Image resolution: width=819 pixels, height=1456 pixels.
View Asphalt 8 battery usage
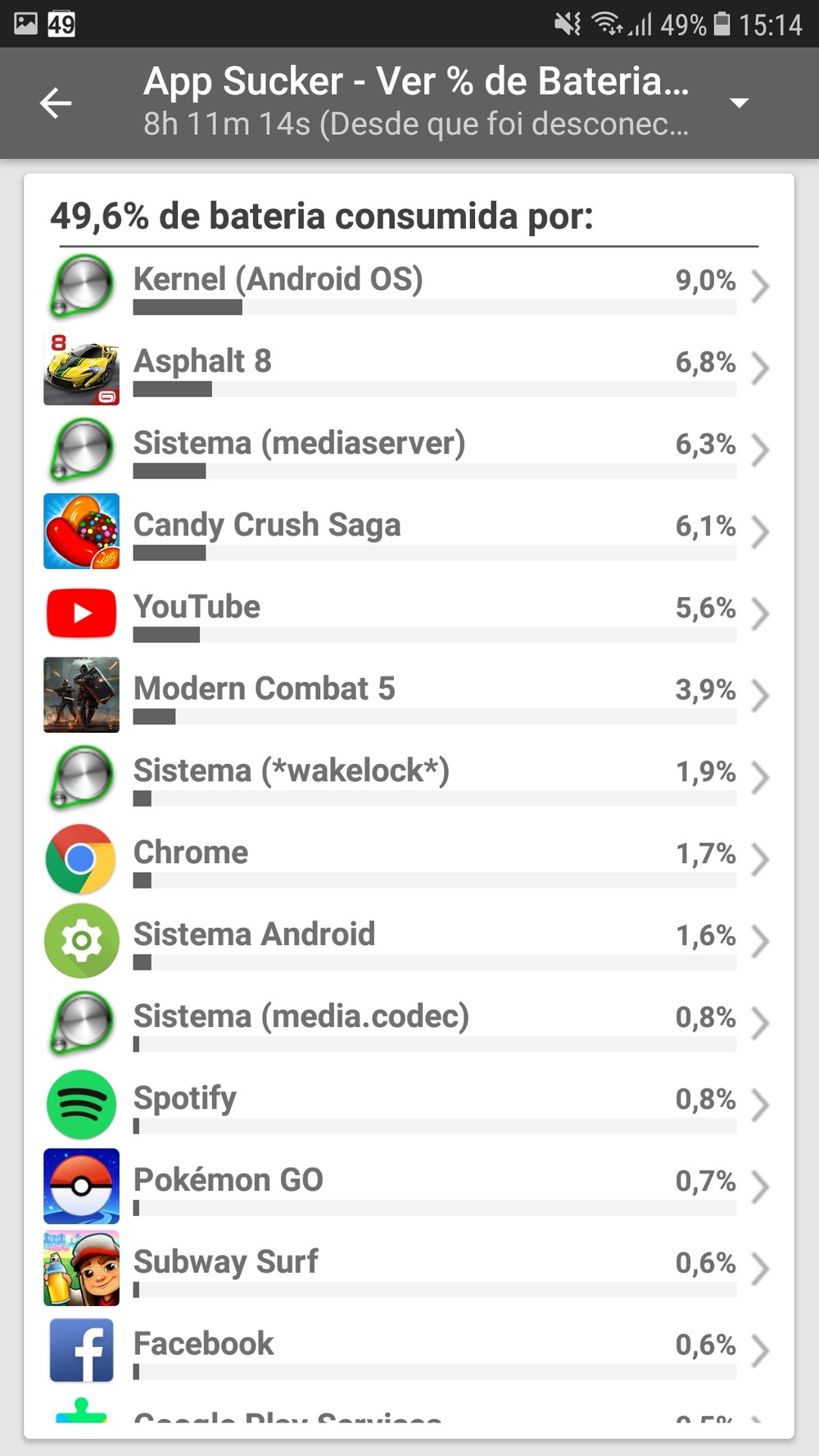tap(409, 368)
